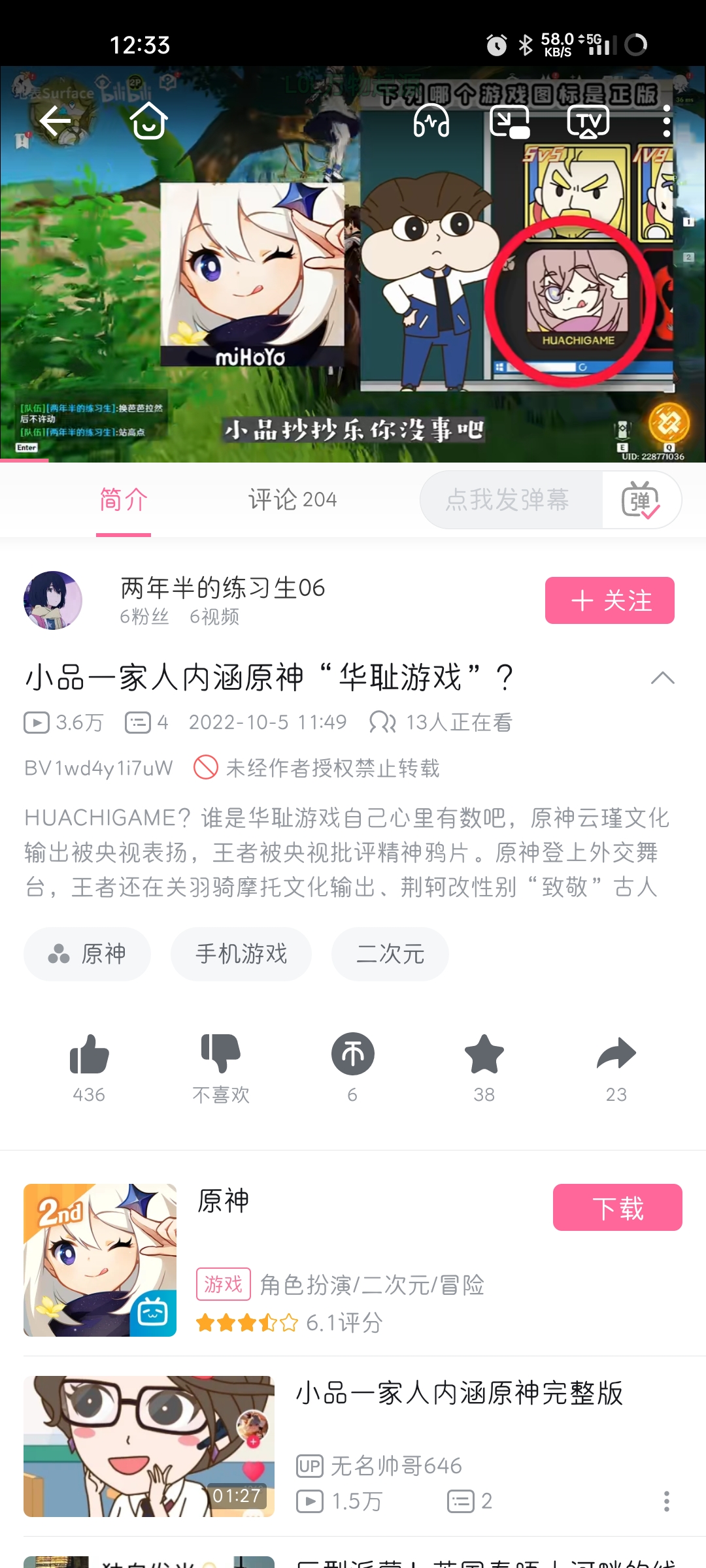Collapse the video description chevron
Image resolution: width=706 pixels, height=1568 pixels.
click(x=662, y=678)
